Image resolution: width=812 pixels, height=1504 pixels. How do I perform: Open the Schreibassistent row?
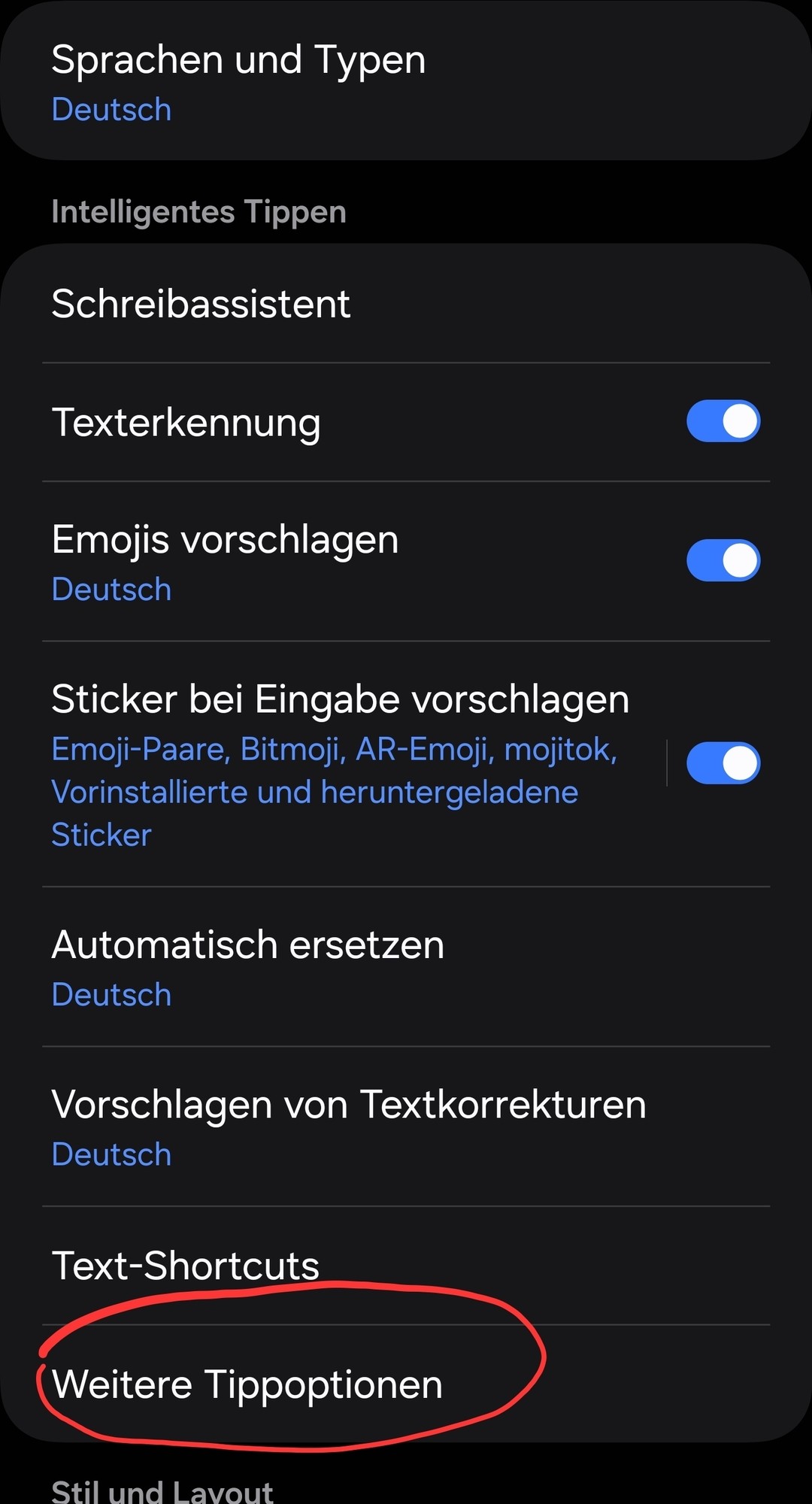(201, 304)
